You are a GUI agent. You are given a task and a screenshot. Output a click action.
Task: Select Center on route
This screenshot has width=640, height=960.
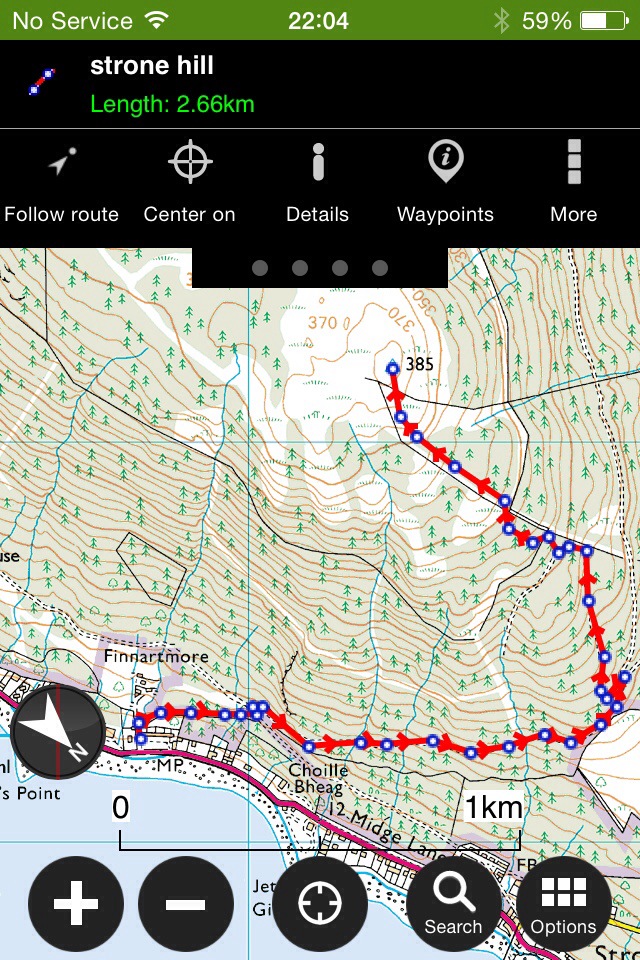(190, 183)
